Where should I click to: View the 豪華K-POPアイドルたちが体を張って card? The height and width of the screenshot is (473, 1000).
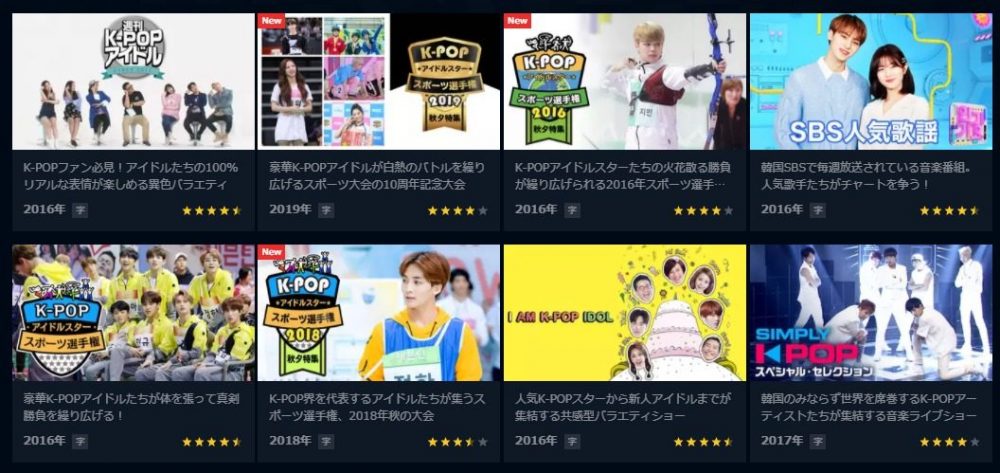pyautogui.click(x=133, y=313)
